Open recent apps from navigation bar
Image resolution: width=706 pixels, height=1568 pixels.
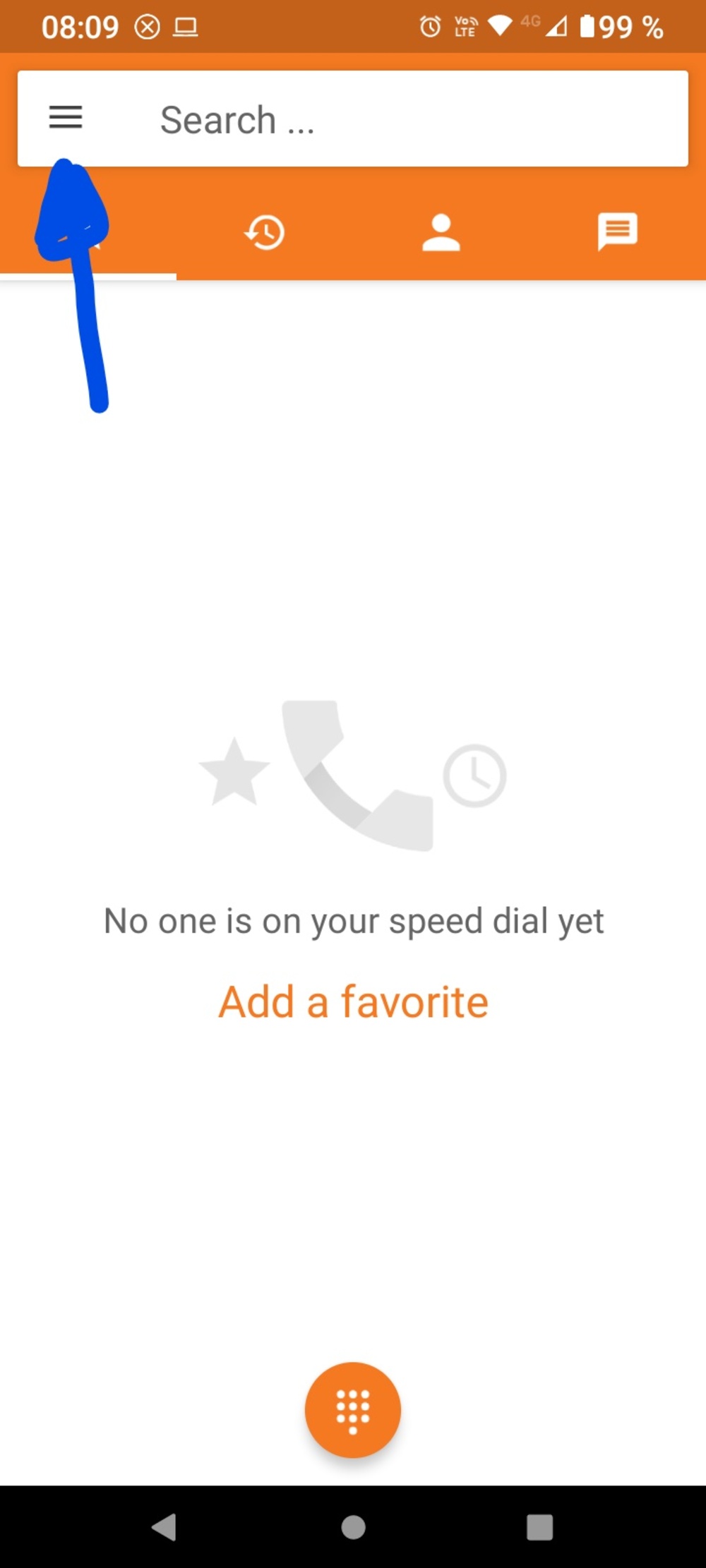pyautogui.click(x=539, y=1527)
